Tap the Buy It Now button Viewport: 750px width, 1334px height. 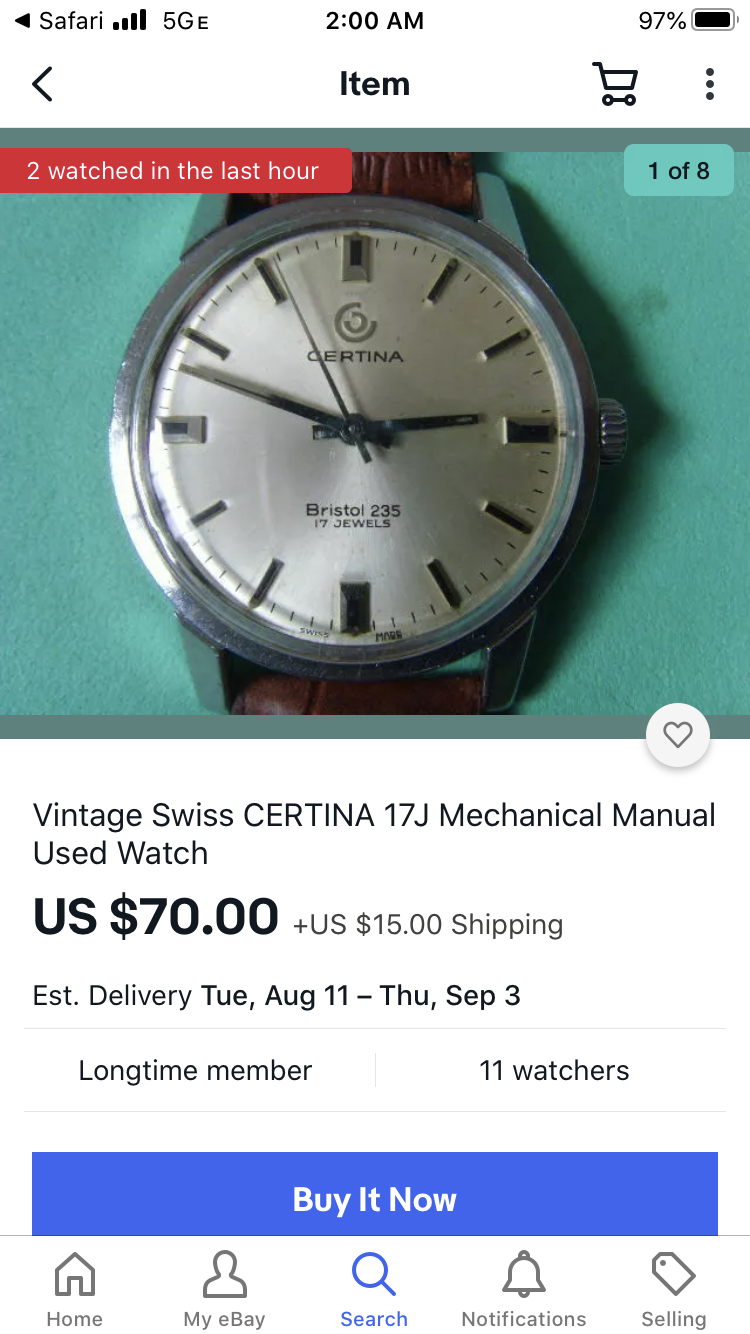click(375, 1197)
